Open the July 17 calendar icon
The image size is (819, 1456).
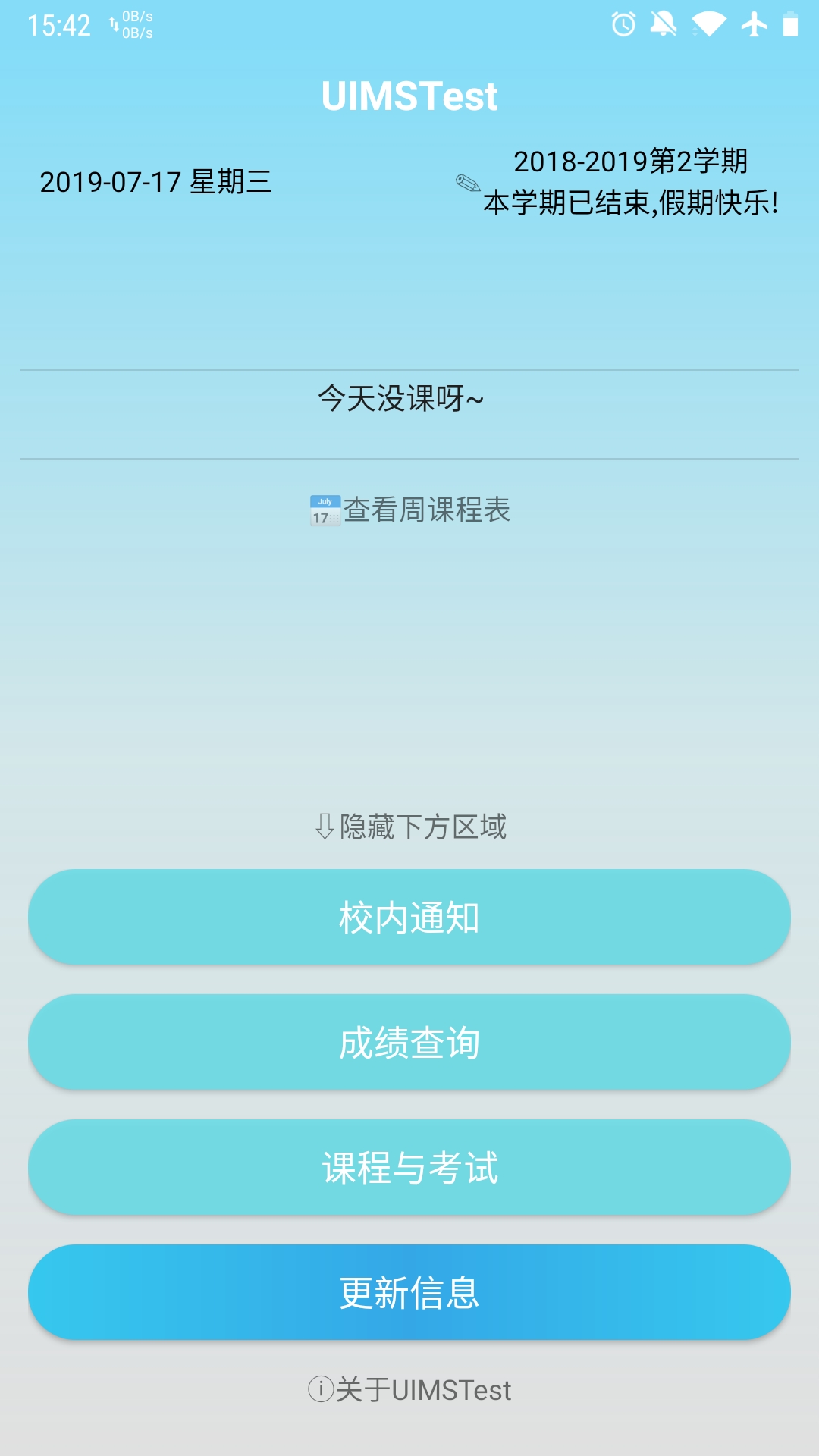coord(324,510)
